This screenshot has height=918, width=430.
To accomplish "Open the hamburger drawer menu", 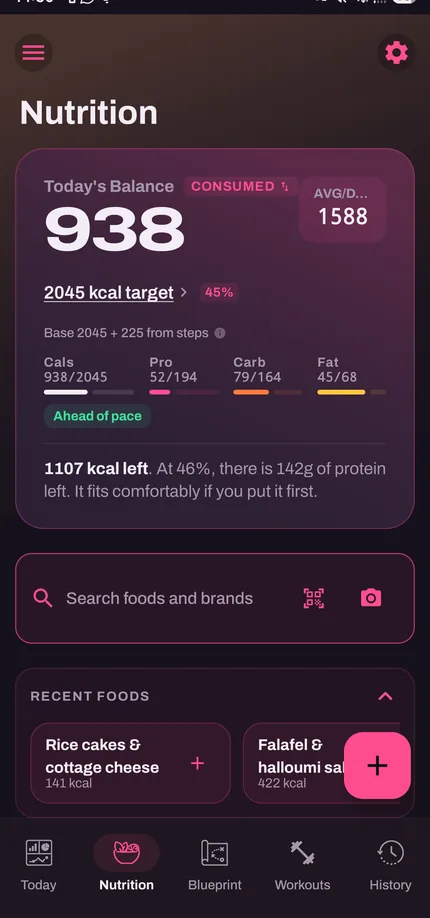I will (x=33, y=53).
